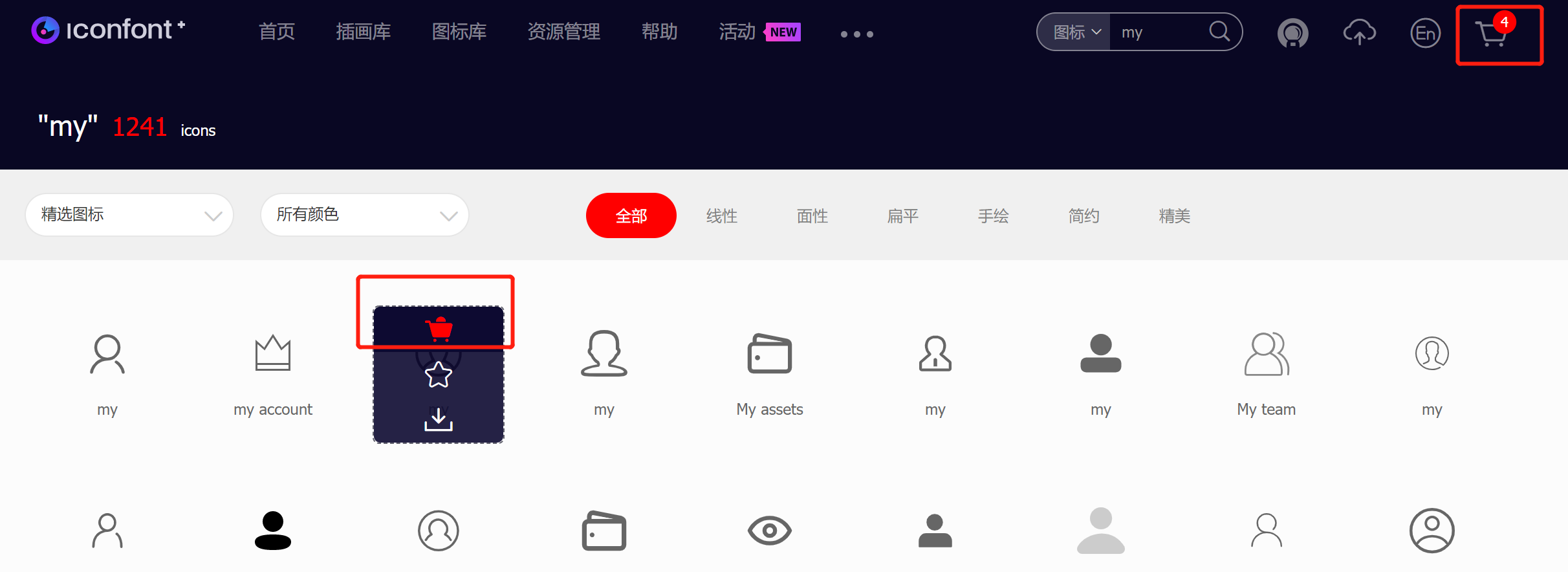The width and height of the screenshot is (1568, 572).
Task: Filter by 线性 line style
Action: point(721,216)
